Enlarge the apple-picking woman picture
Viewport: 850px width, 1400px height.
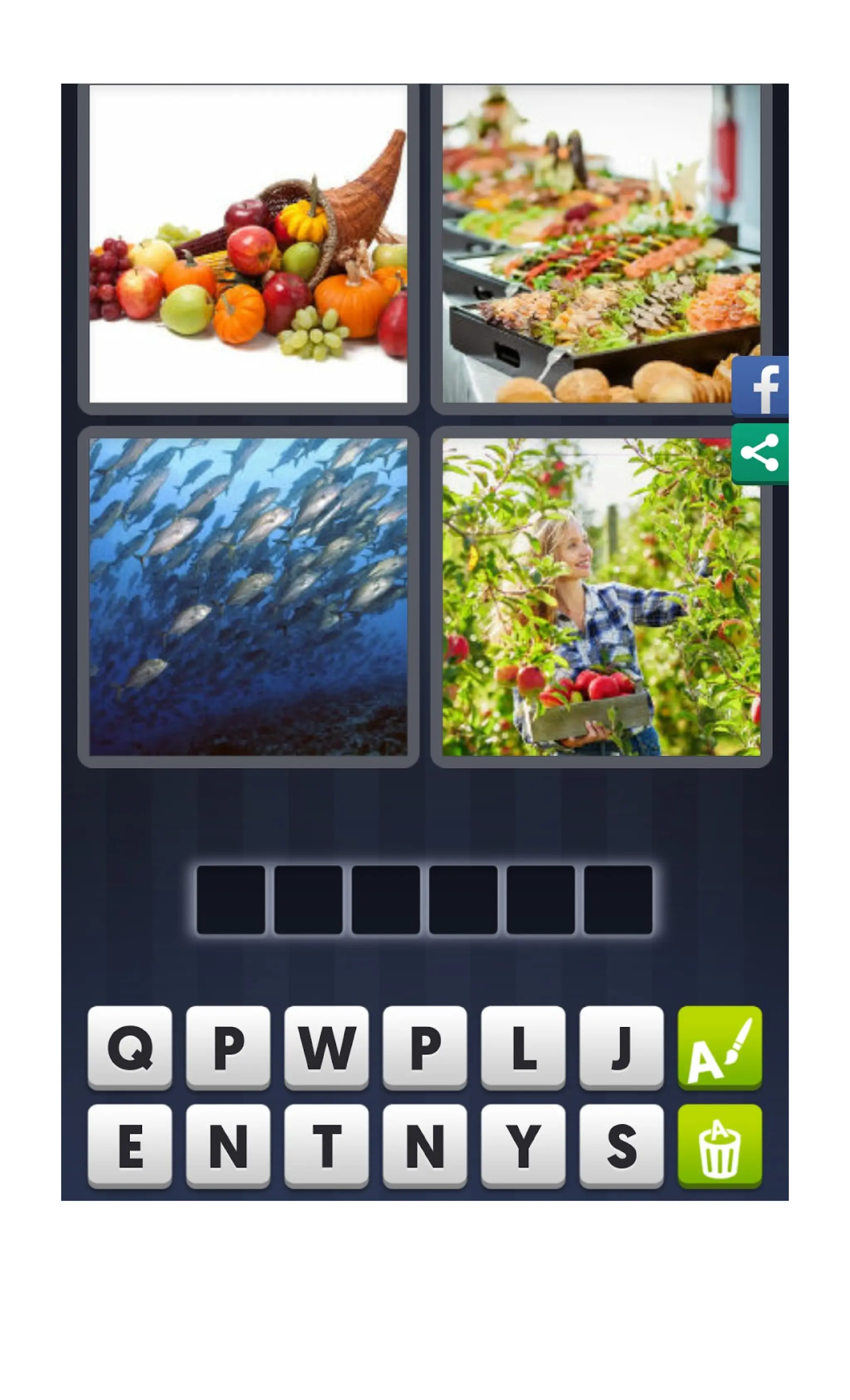601,596
